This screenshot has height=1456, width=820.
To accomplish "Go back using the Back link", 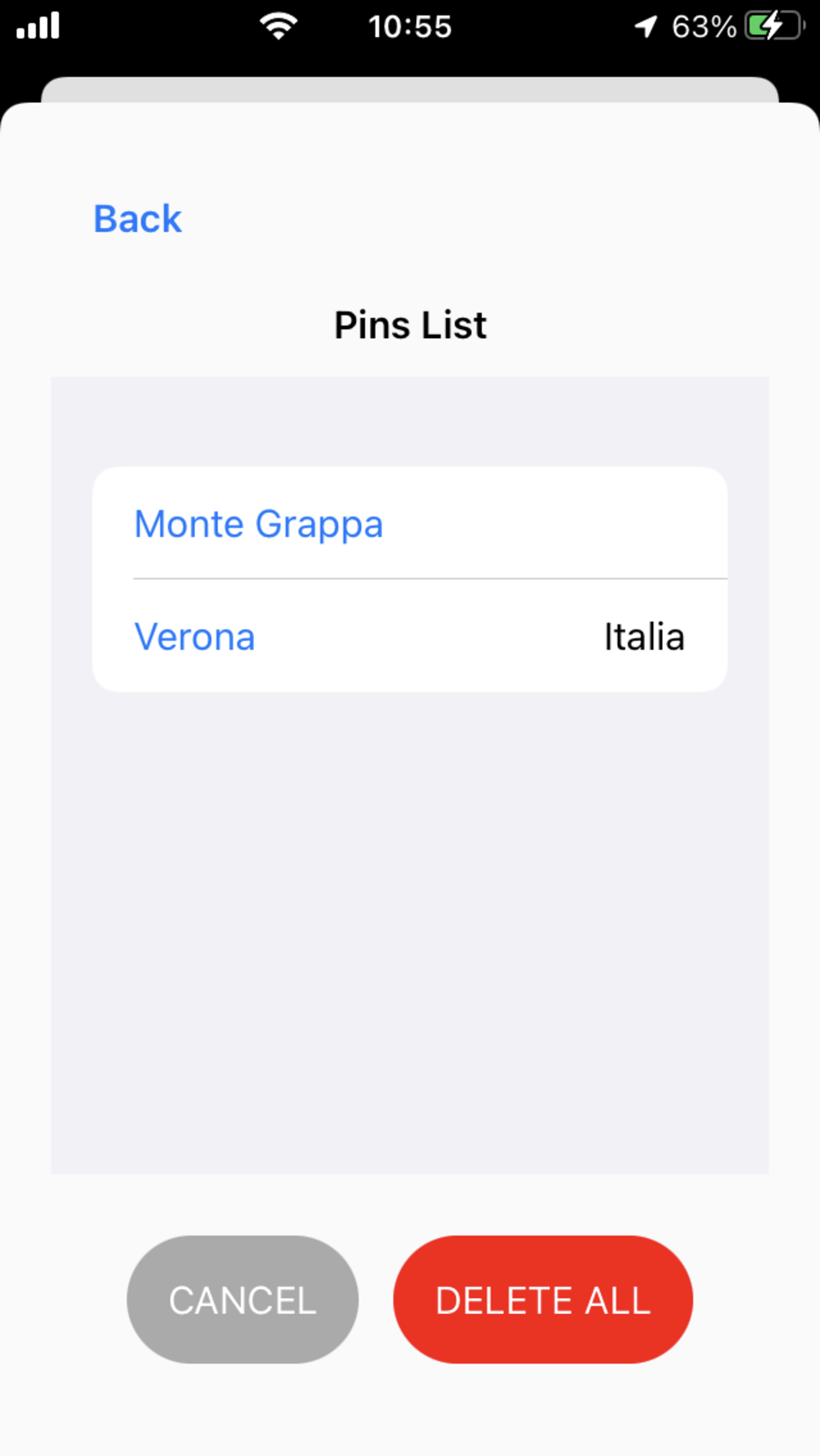I will 137,219.
